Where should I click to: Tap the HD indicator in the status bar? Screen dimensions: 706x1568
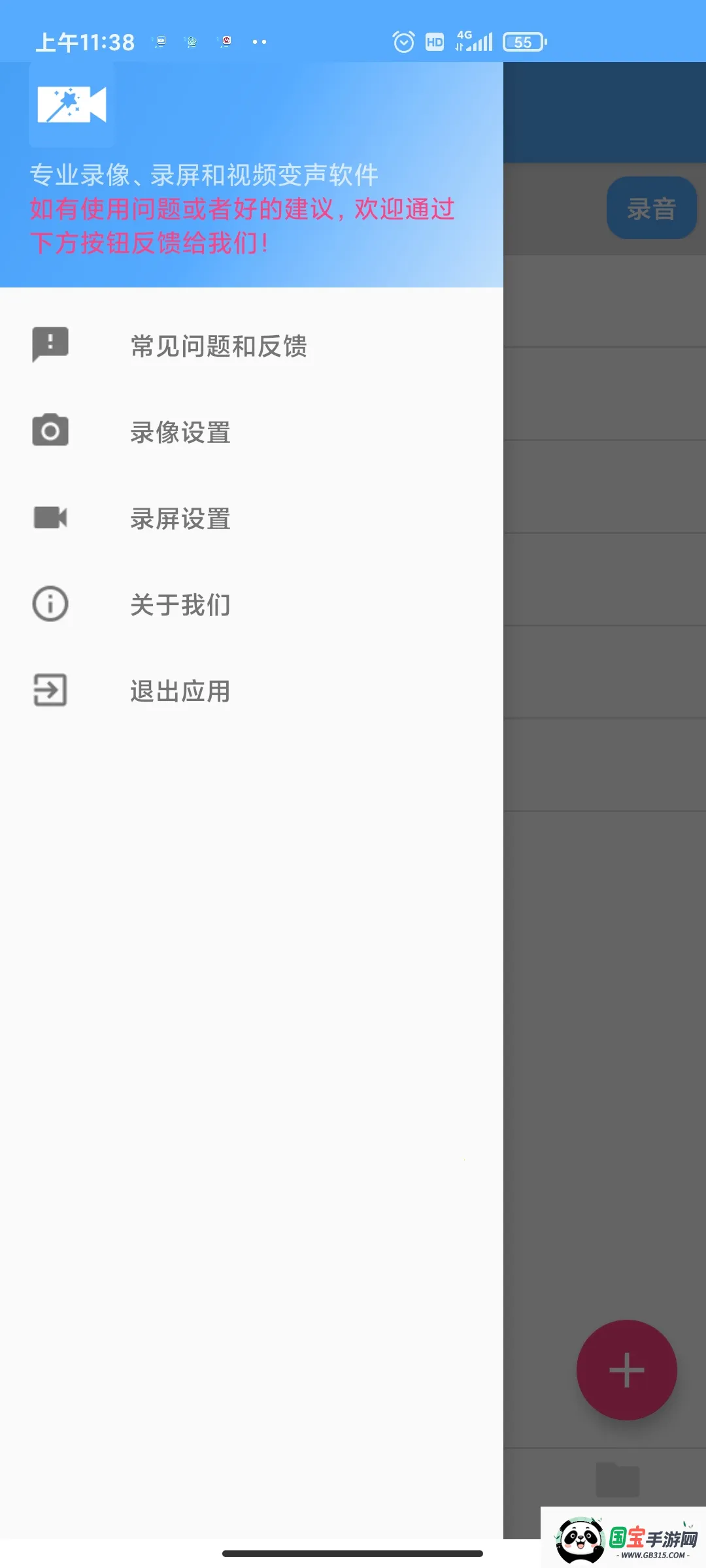tap(434, 42)
